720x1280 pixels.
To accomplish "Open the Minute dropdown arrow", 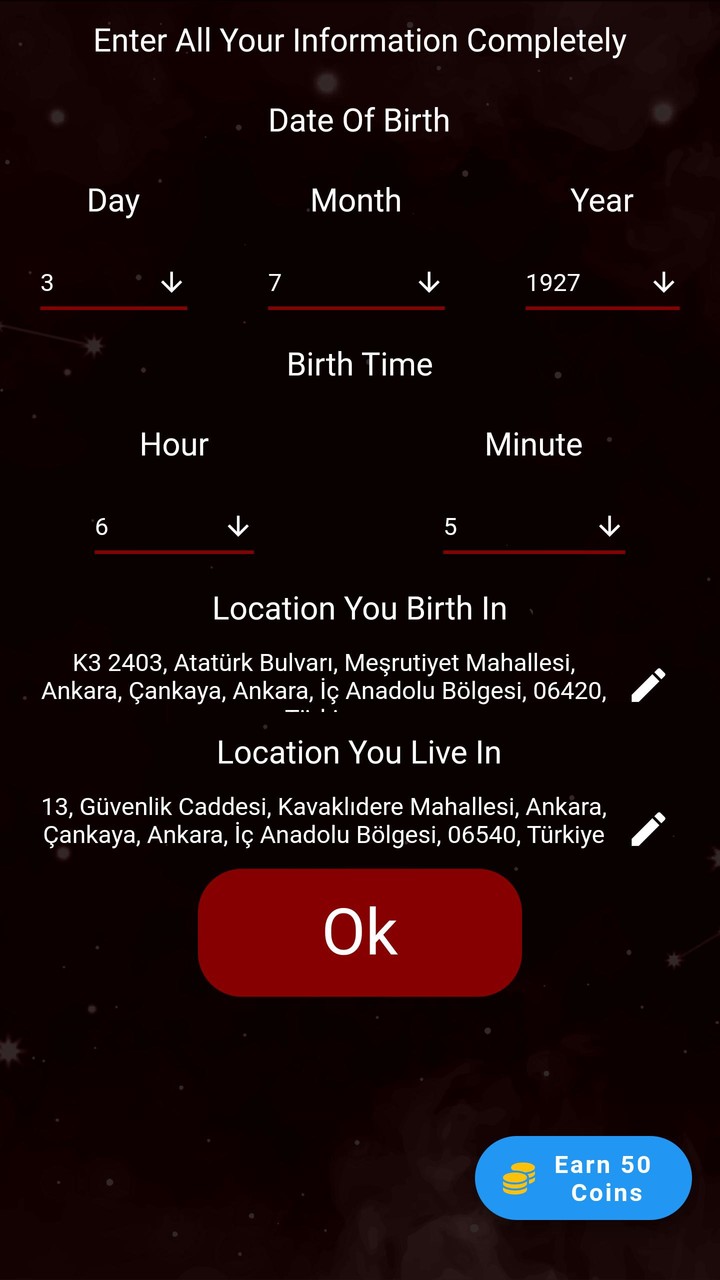I will [608, 527].
